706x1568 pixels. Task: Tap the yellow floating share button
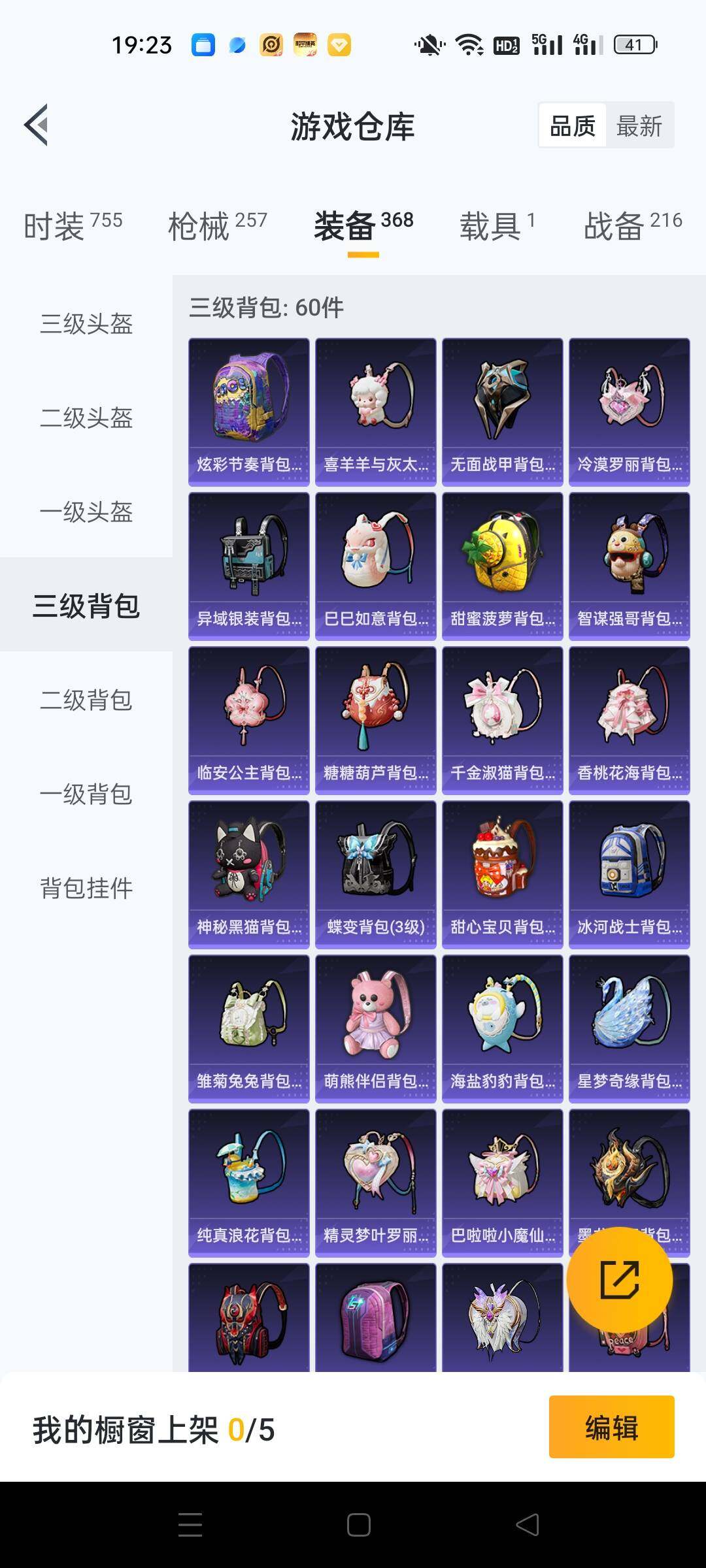click(619, 1279)
